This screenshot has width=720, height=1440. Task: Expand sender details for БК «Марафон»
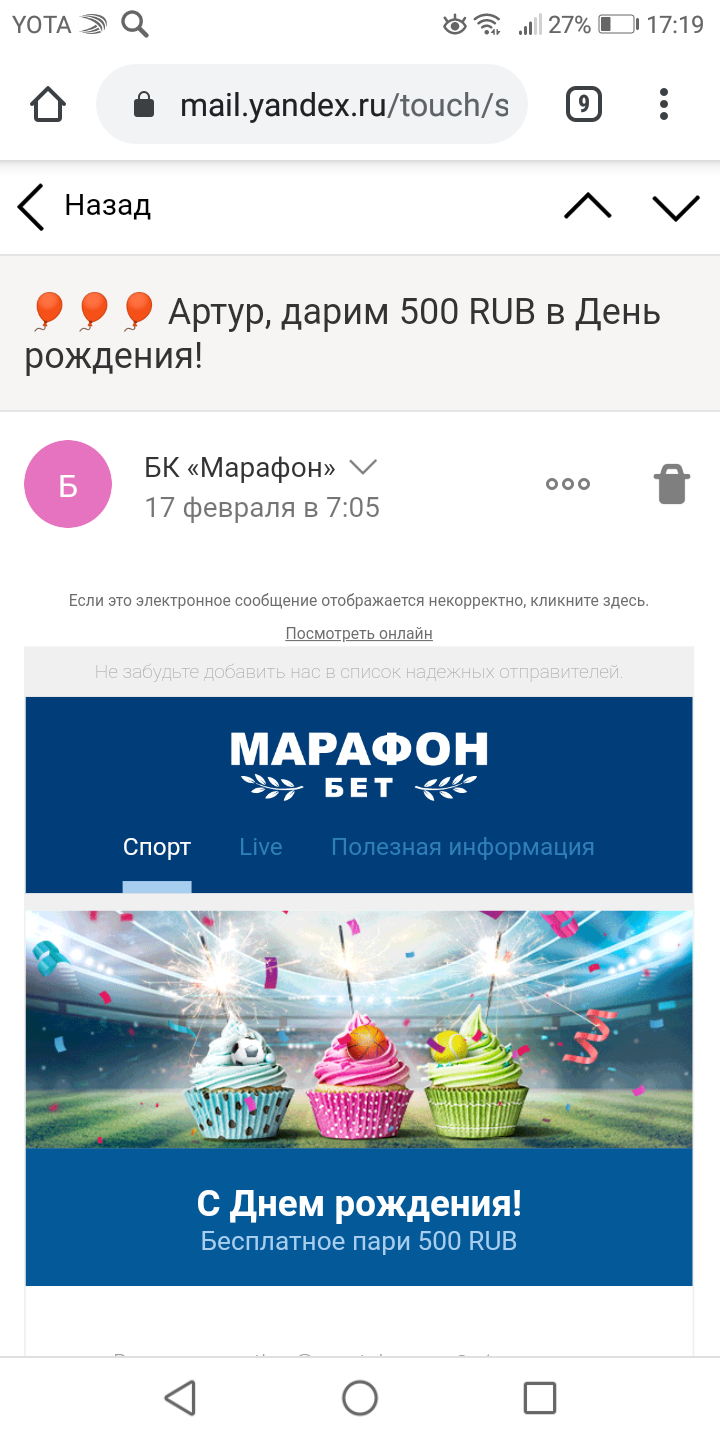click(362, 467)
